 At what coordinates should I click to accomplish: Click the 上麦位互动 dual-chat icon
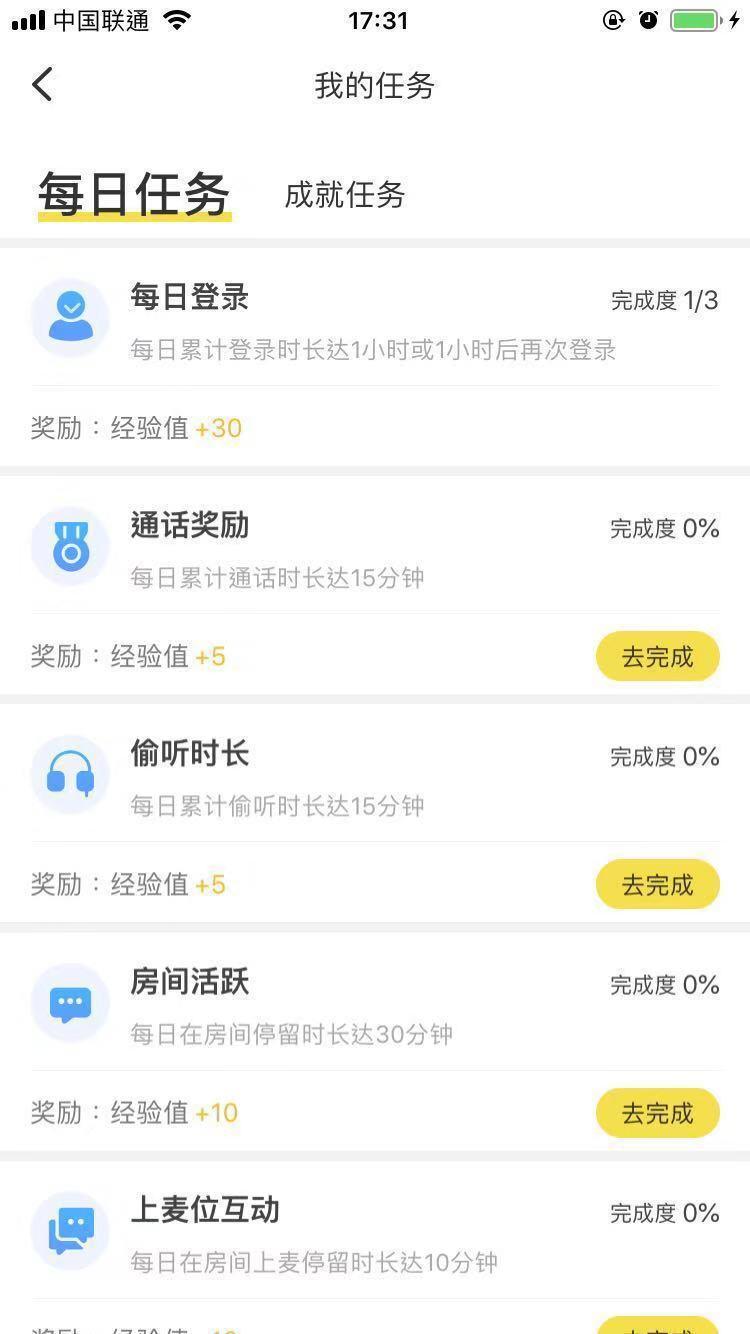tap(70, 1231)
